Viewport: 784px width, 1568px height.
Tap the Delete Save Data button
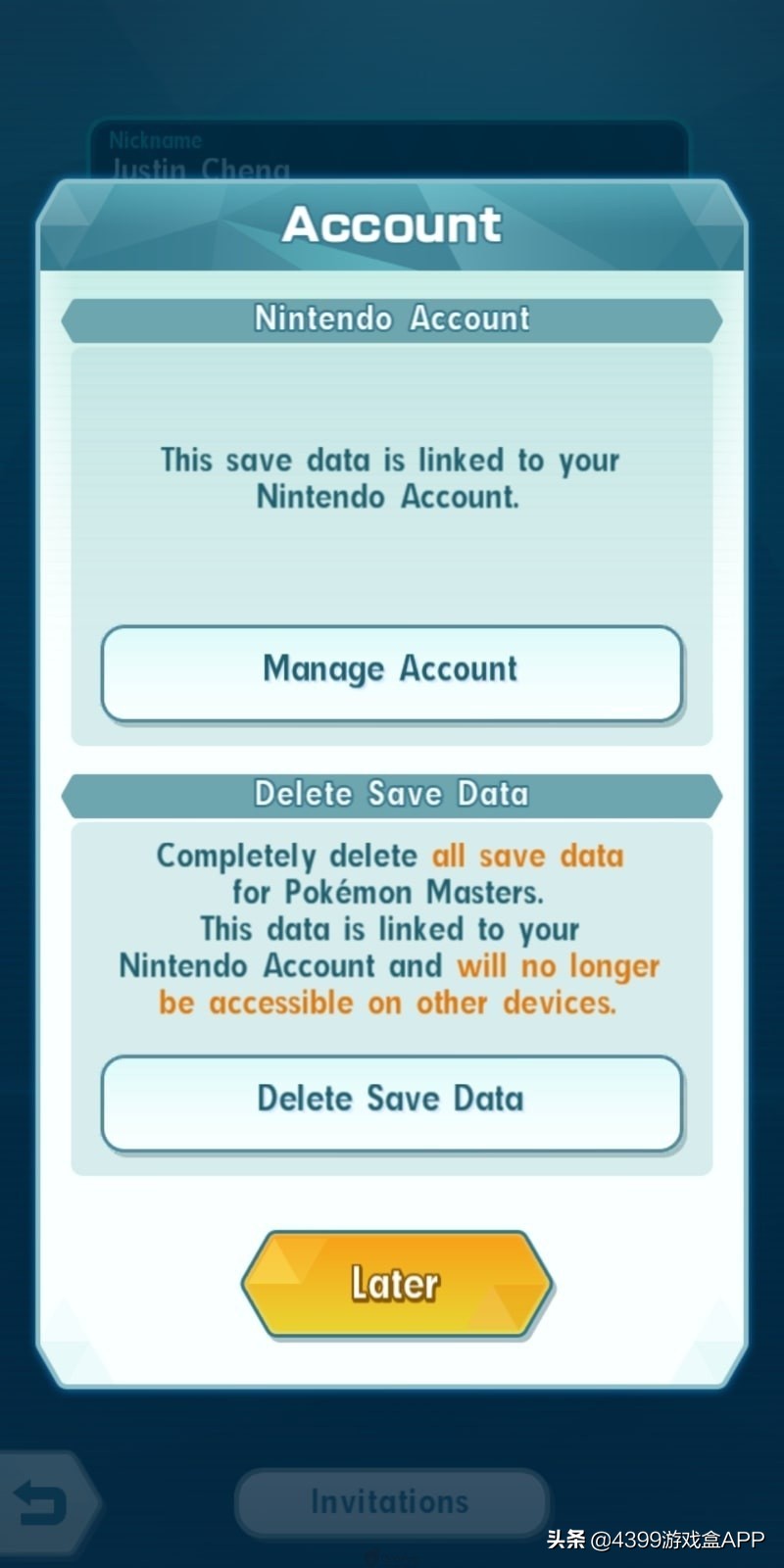pyautogui.click(x=391, y=1102)
